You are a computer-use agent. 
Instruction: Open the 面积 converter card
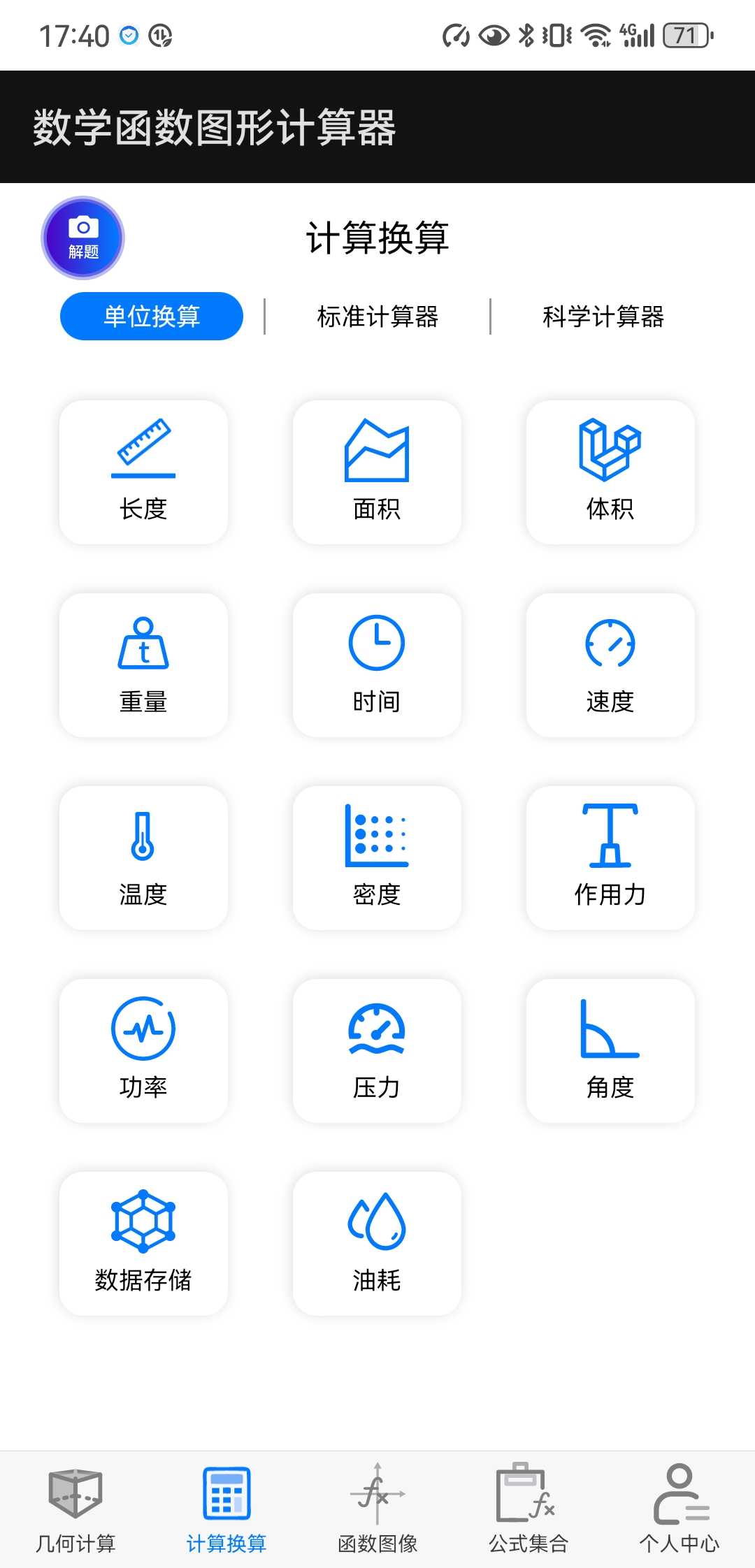[x=377, y=472]
